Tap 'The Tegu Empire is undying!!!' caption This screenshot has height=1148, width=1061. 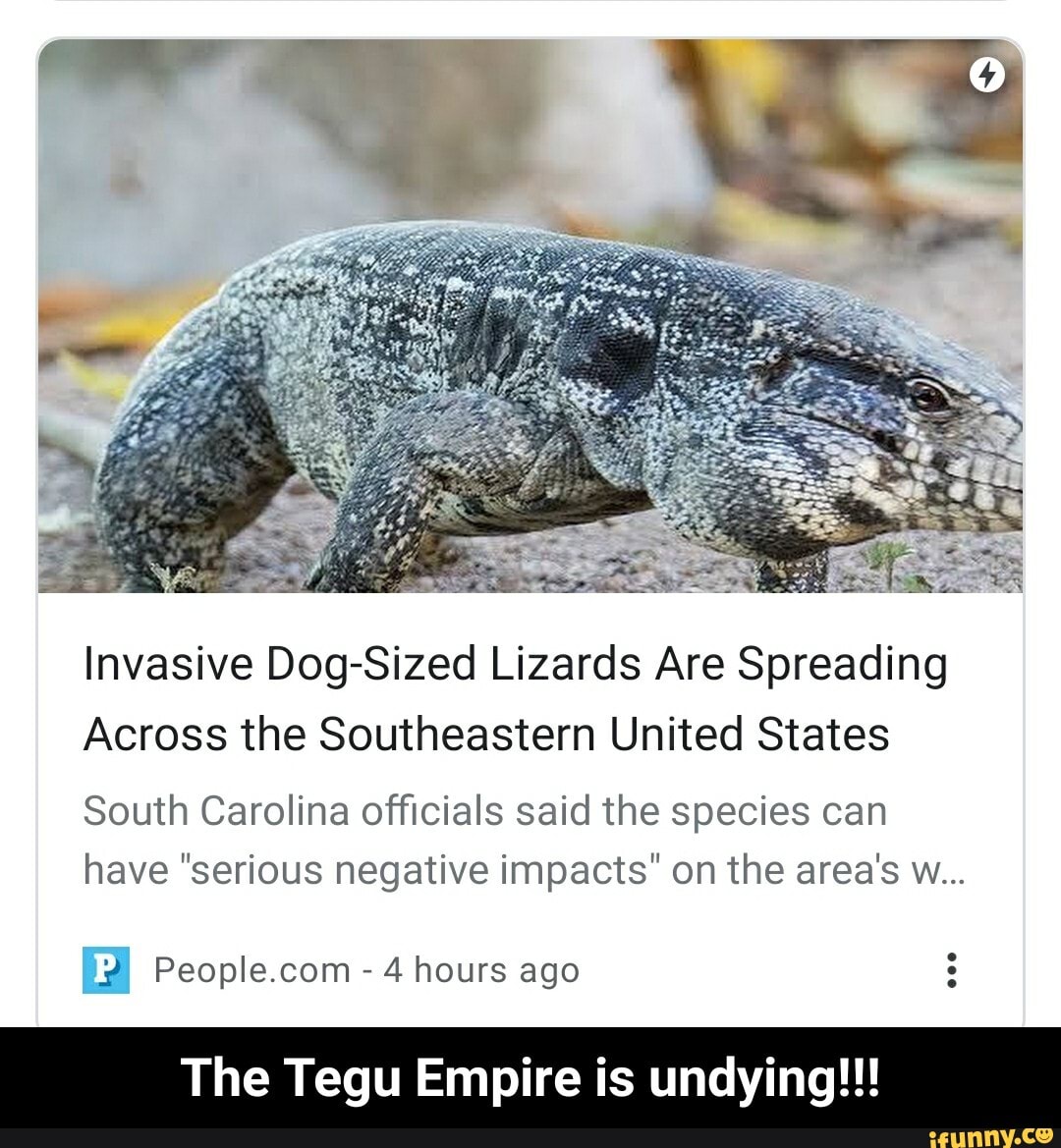pyautogui.click(x=530, y=1077)
